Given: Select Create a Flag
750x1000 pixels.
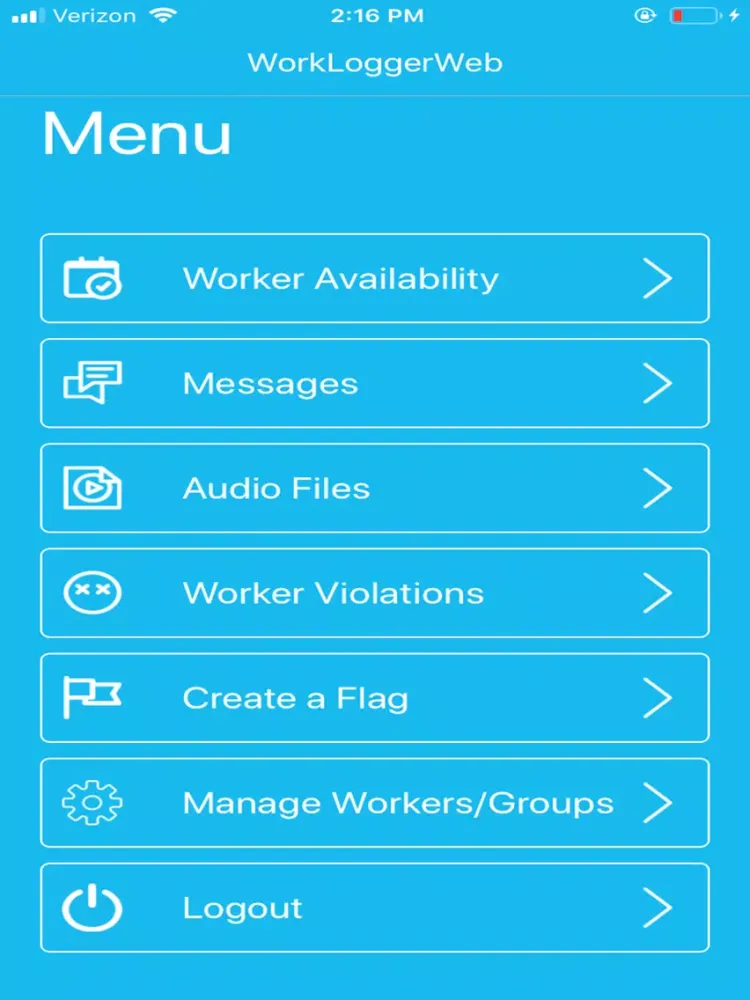Looking at the screenshot, I should (x=374, y=698).
